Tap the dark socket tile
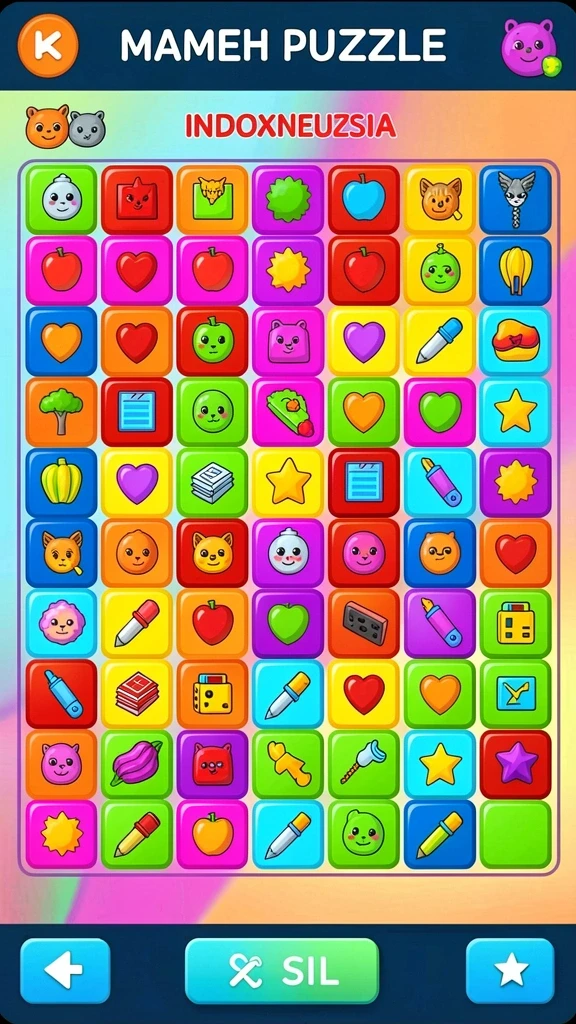Viewport: 576px width, 1024px height. click(364, 623)
